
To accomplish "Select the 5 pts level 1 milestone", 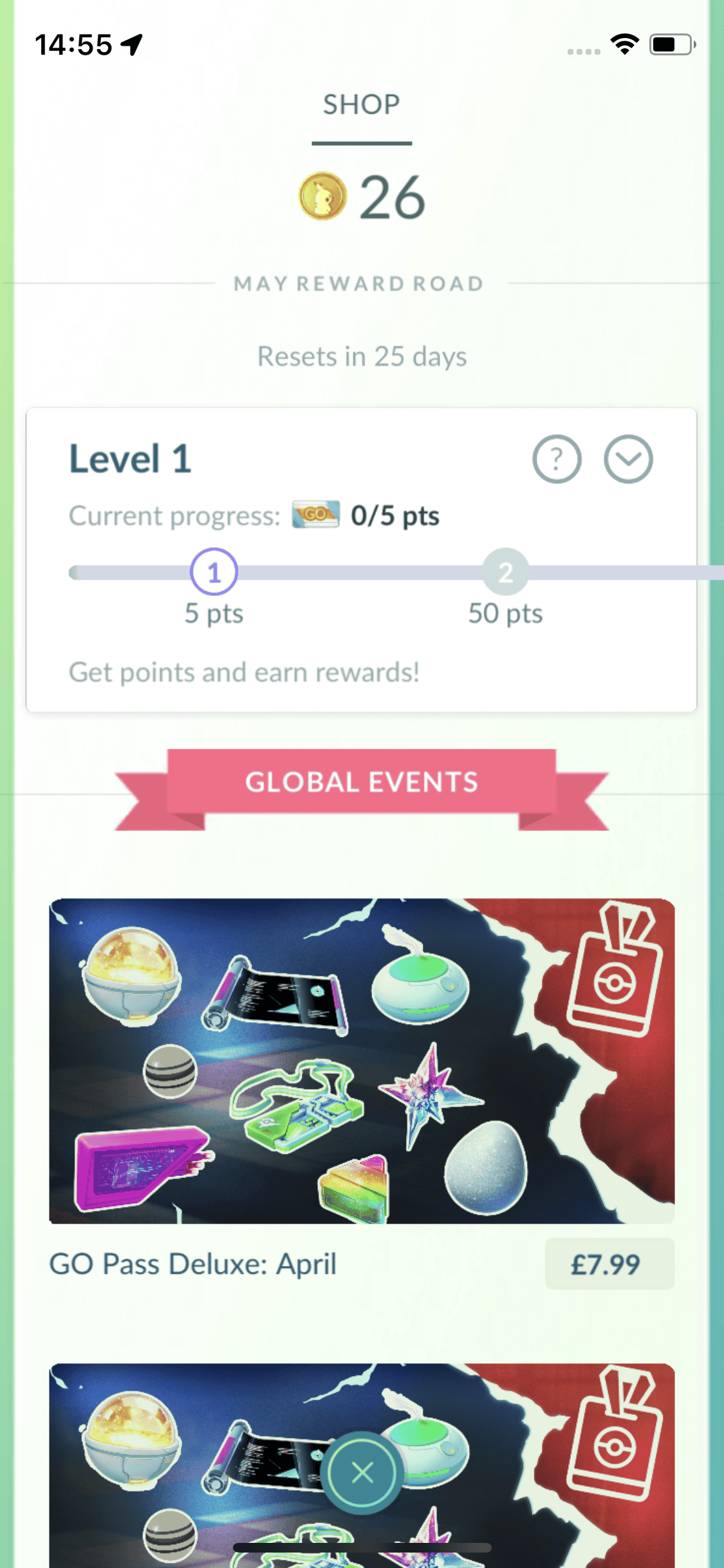I will pos(214,572).
